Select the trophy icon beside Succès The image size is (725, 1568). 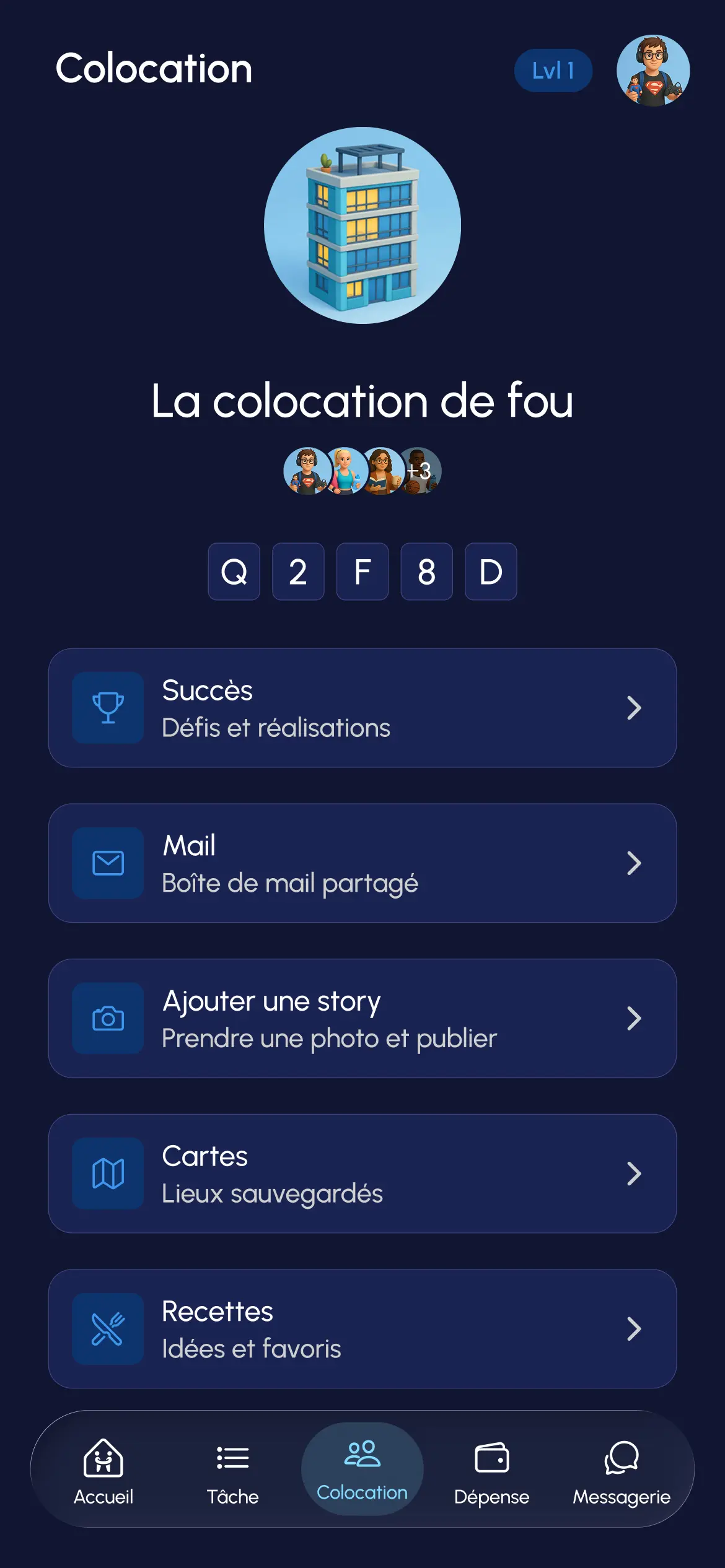[107, 708]
